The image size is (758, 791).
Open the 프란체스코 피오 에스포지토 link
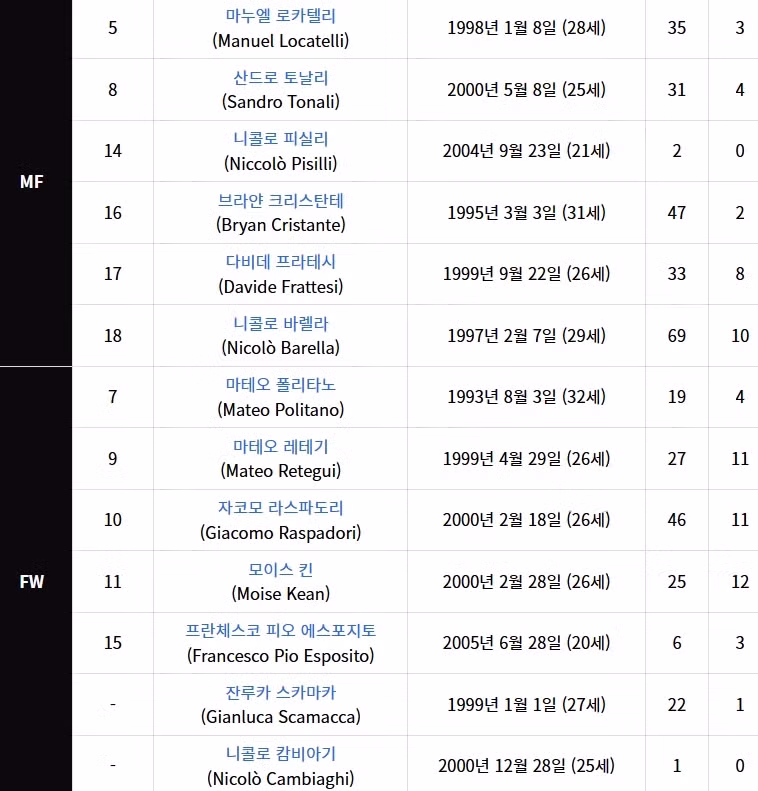coord(280,631)
